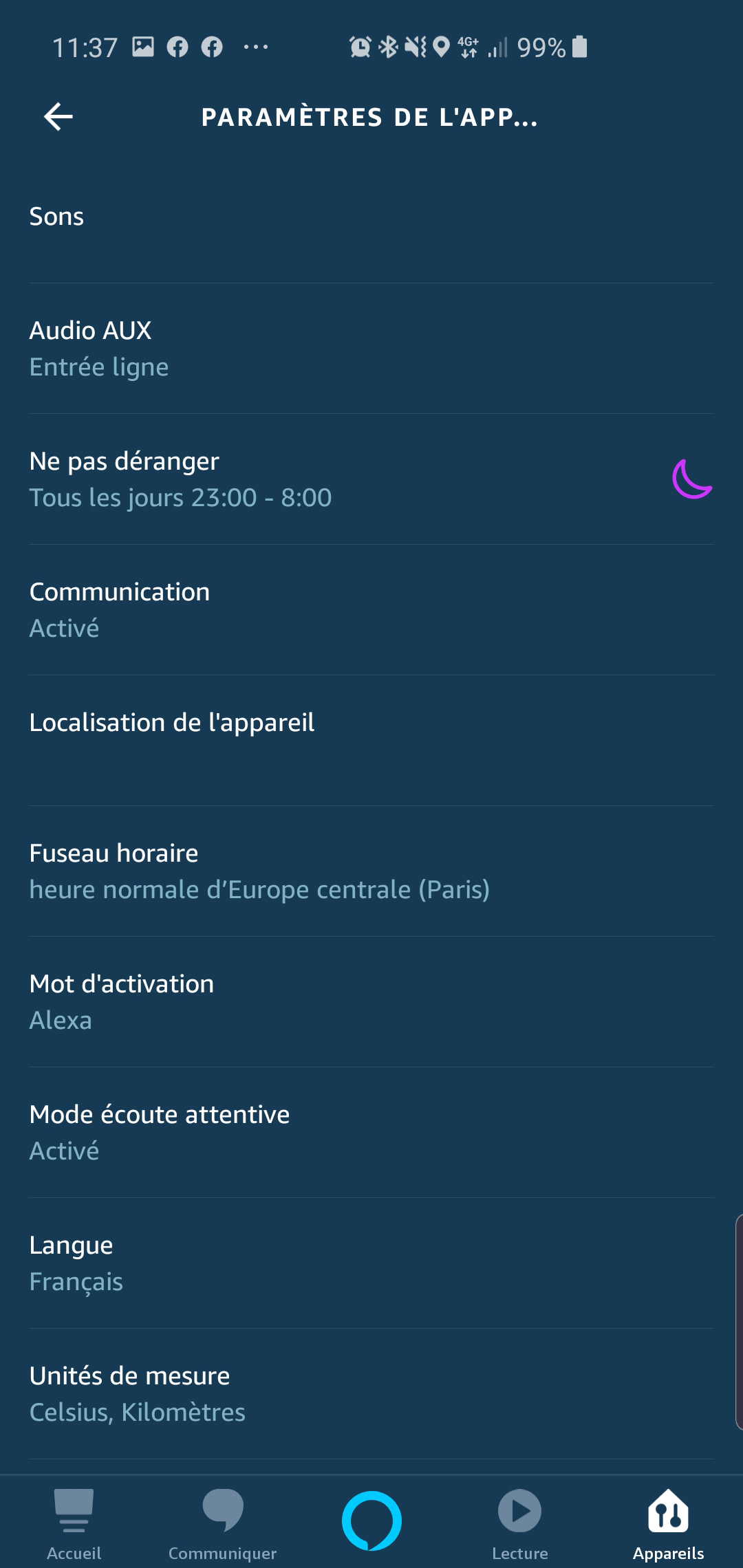Open Mot d'activation setting
The height and width of the screenshot is (1568, 743).
pyautogui.click(x=371, y=1002)
